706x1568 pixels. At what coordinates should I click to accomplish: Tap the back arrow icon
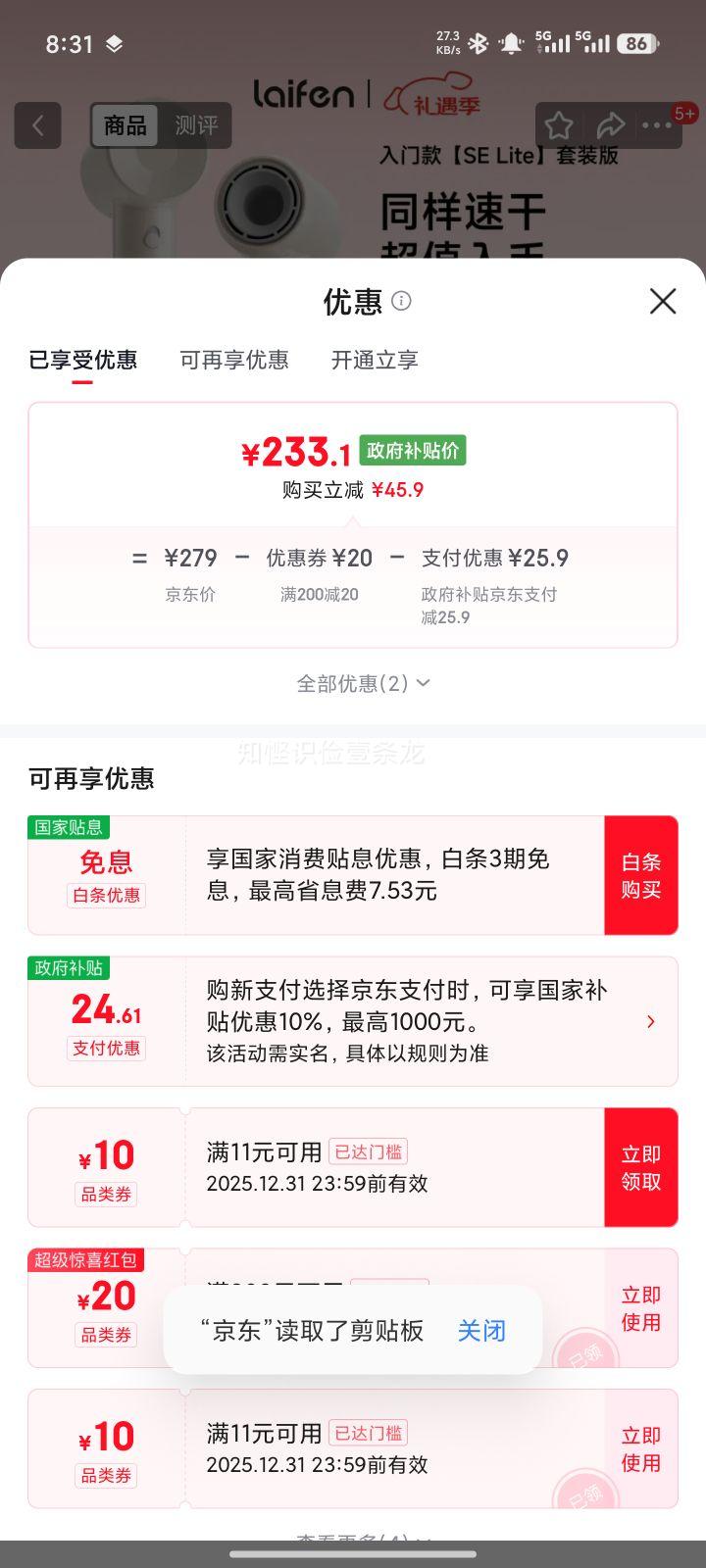pos(36,125)
